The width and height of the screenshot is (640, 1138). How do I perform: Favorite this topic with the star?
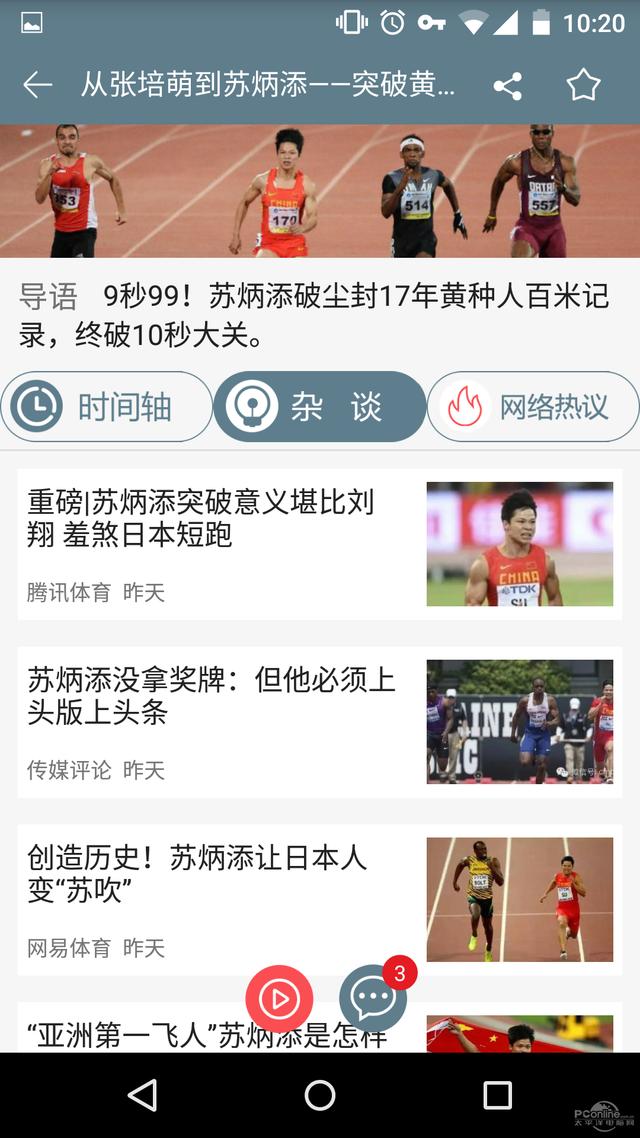pos(583,86)
